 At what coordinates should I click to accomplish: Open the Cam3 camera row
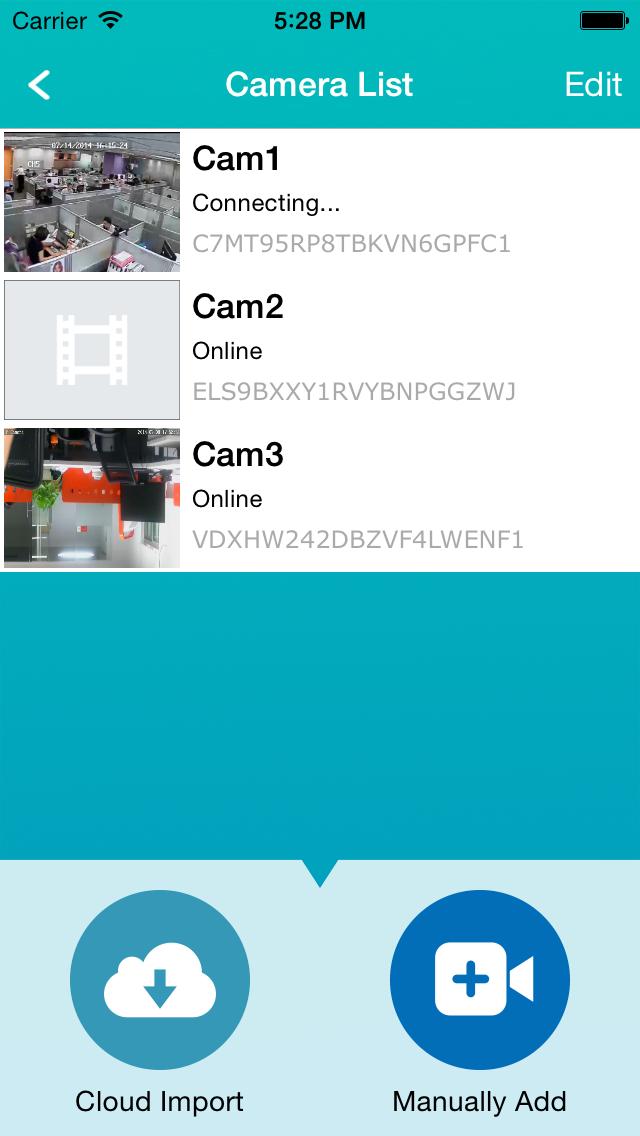[x=320, y=498]
